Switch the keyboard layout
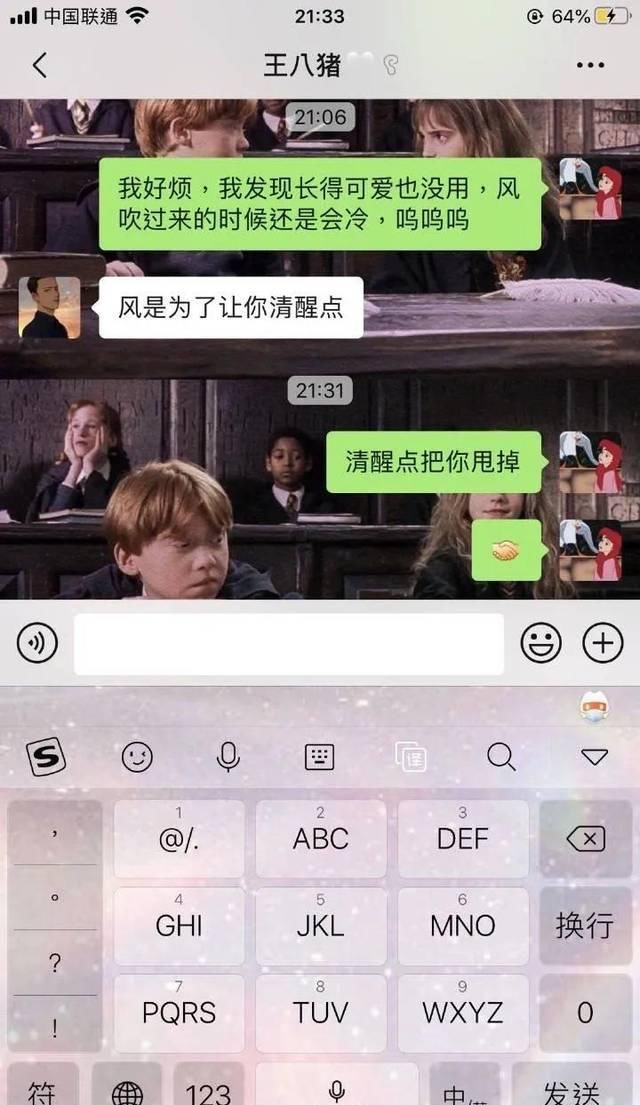This screenshot has width=640, height=1105. (319, 757)
